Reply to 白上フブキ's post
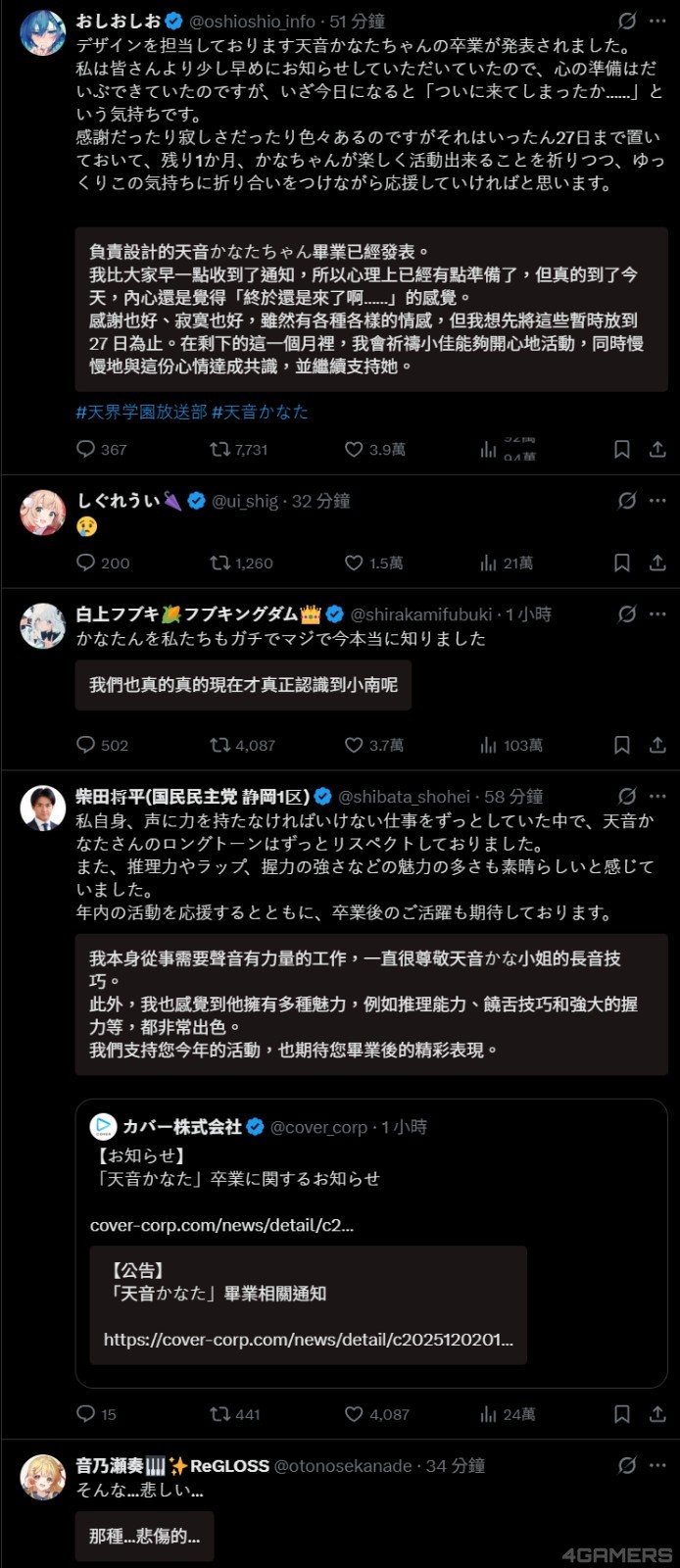Screen dimensions: 680x1568 (x=86, y=746)
